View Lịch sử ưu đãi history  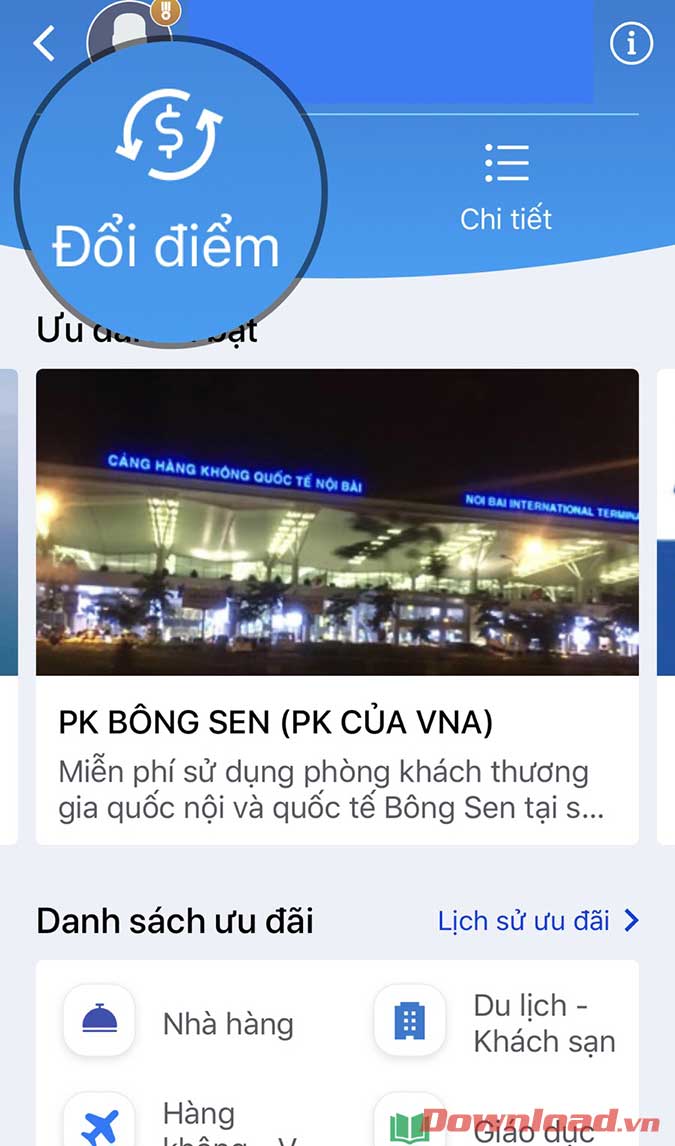click(x=538, y=921)
